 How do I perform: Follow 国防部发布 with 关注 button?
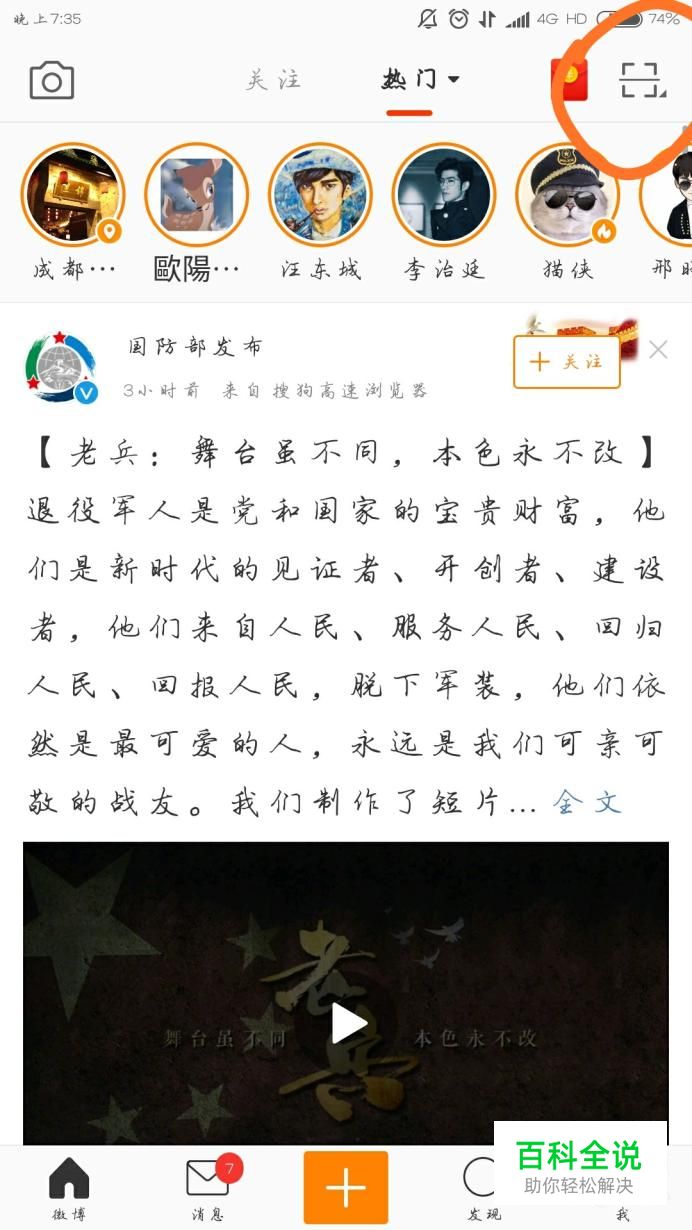pos(566,362)
